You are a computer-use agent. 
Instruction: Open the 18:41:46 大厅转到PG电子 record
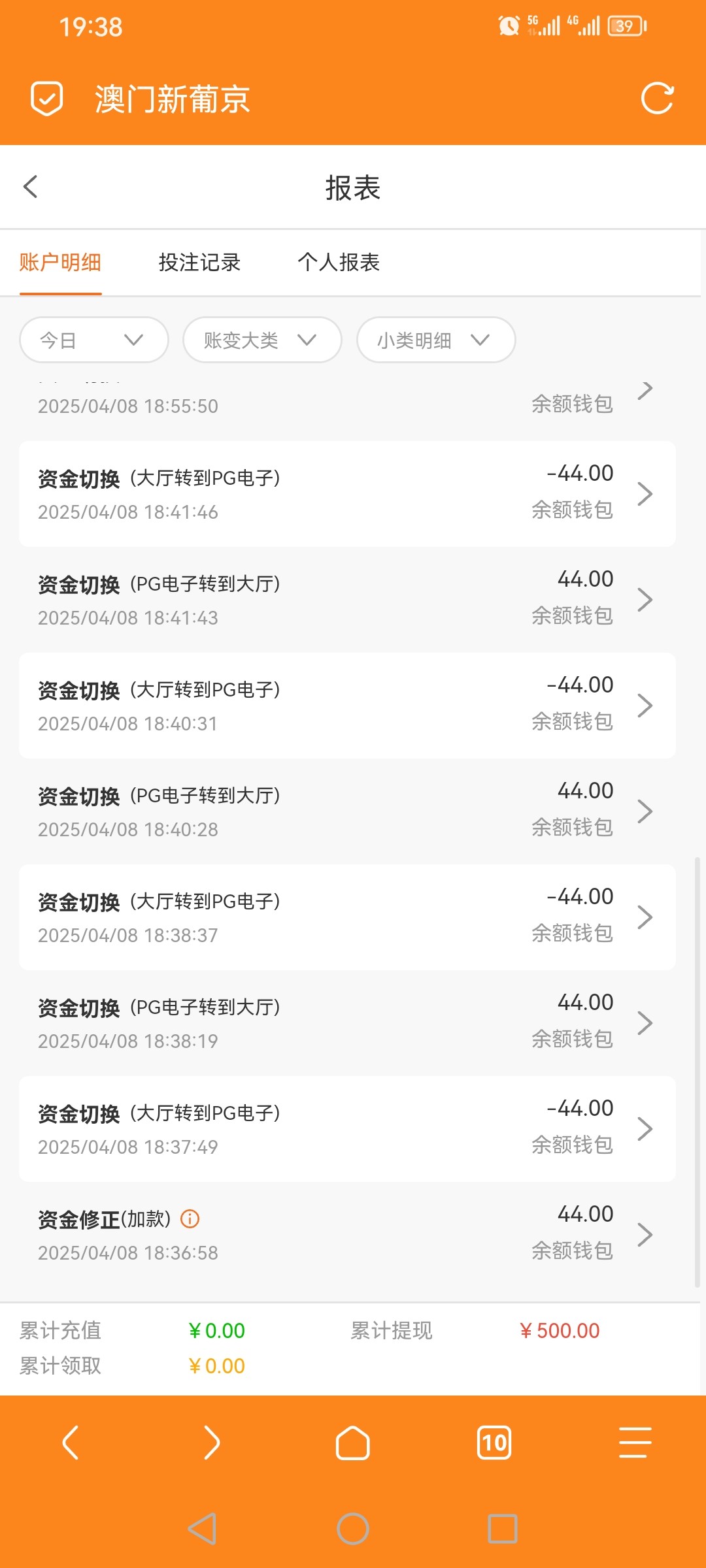point(347,494)
